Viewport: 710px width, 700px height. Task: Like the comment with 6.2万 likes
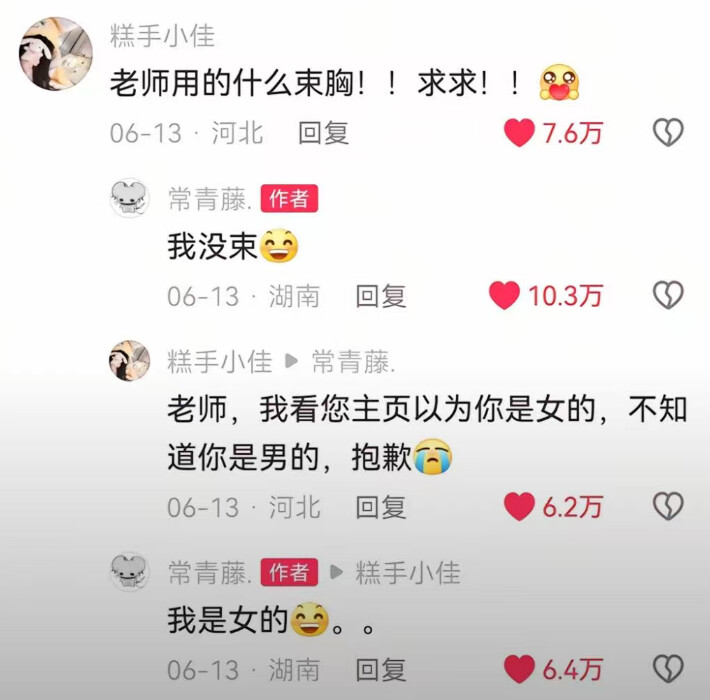click(x=519, y=507)
